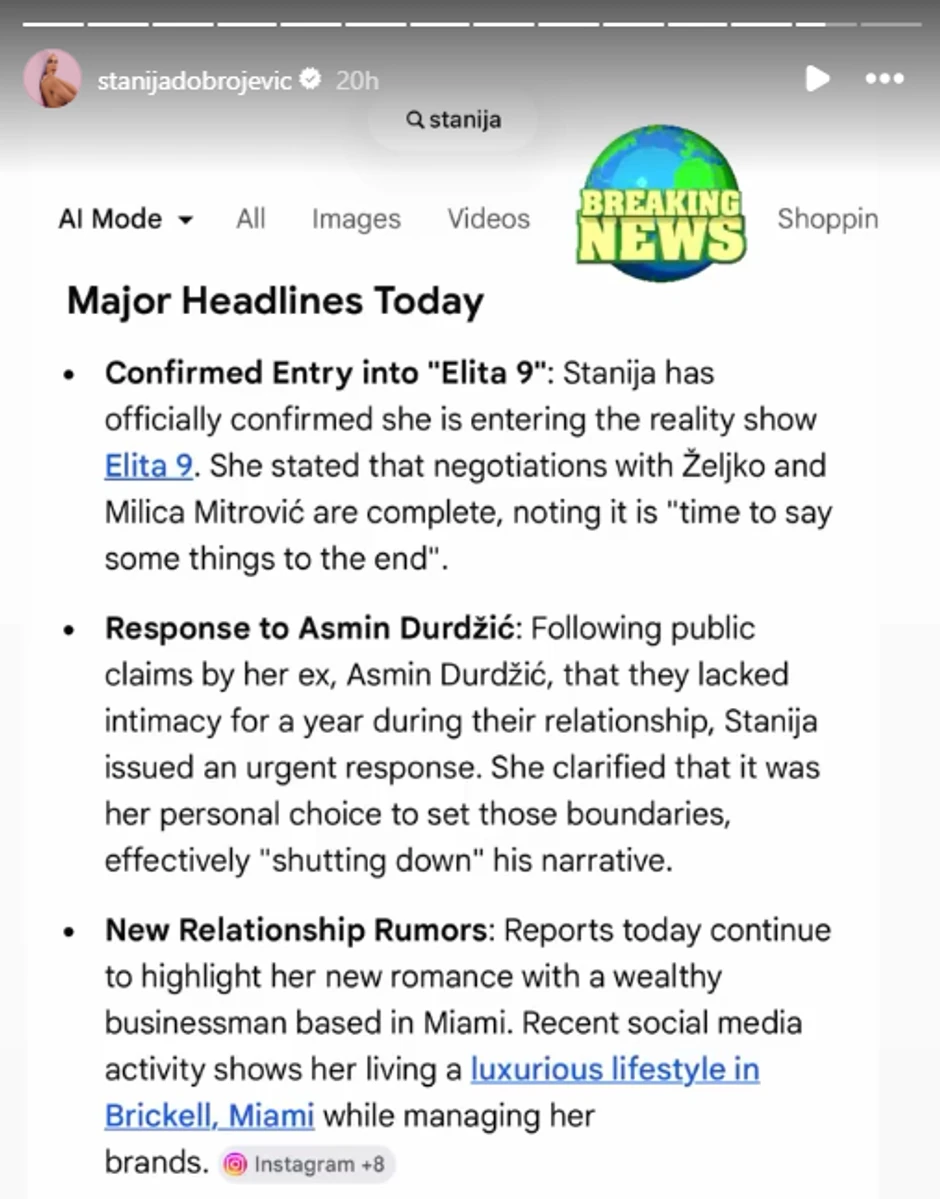Open the Elita 9 link
The width and height of the screenshot is (940, 1199).
click(147, 465)
